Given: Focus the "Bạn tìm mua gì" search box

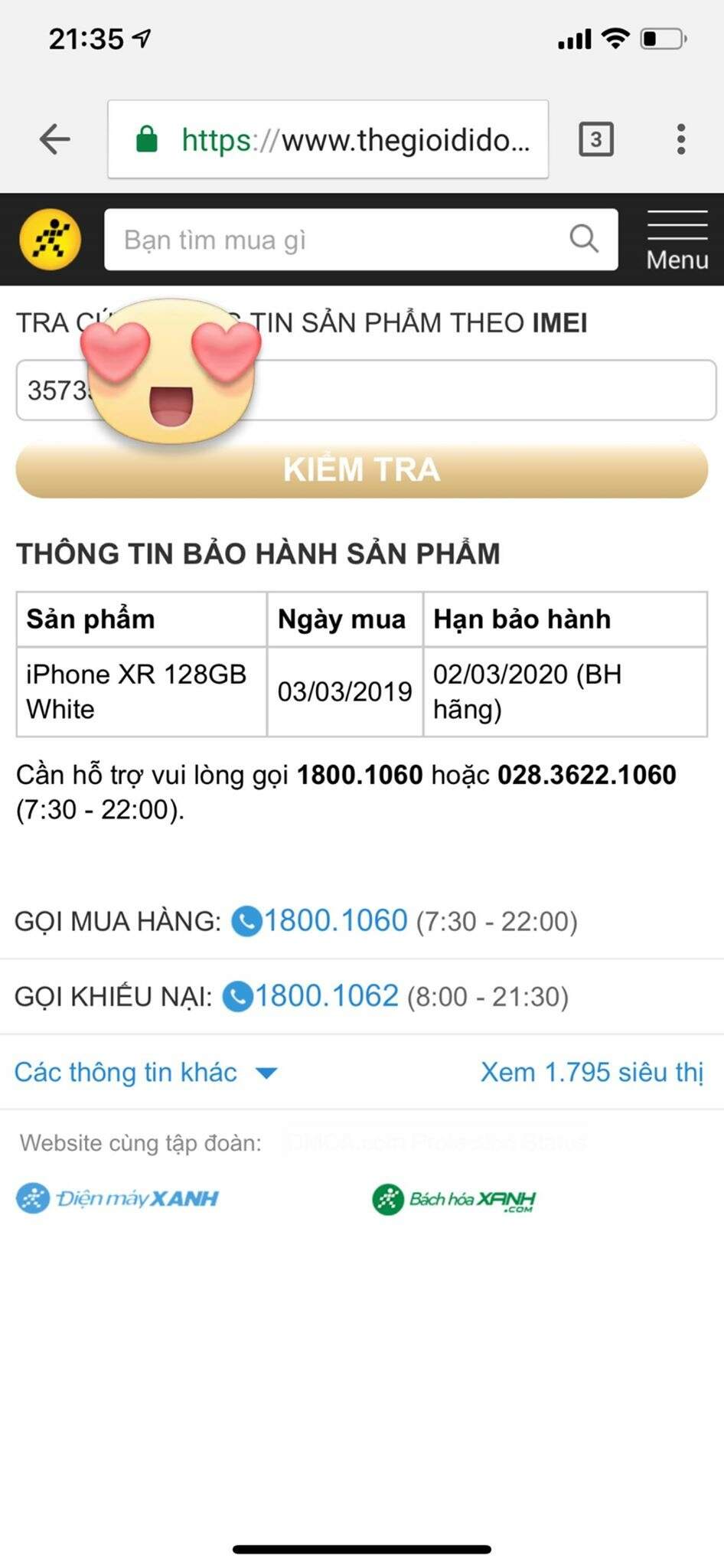Looking at the screenshot, I should click(x=337, y=240).
